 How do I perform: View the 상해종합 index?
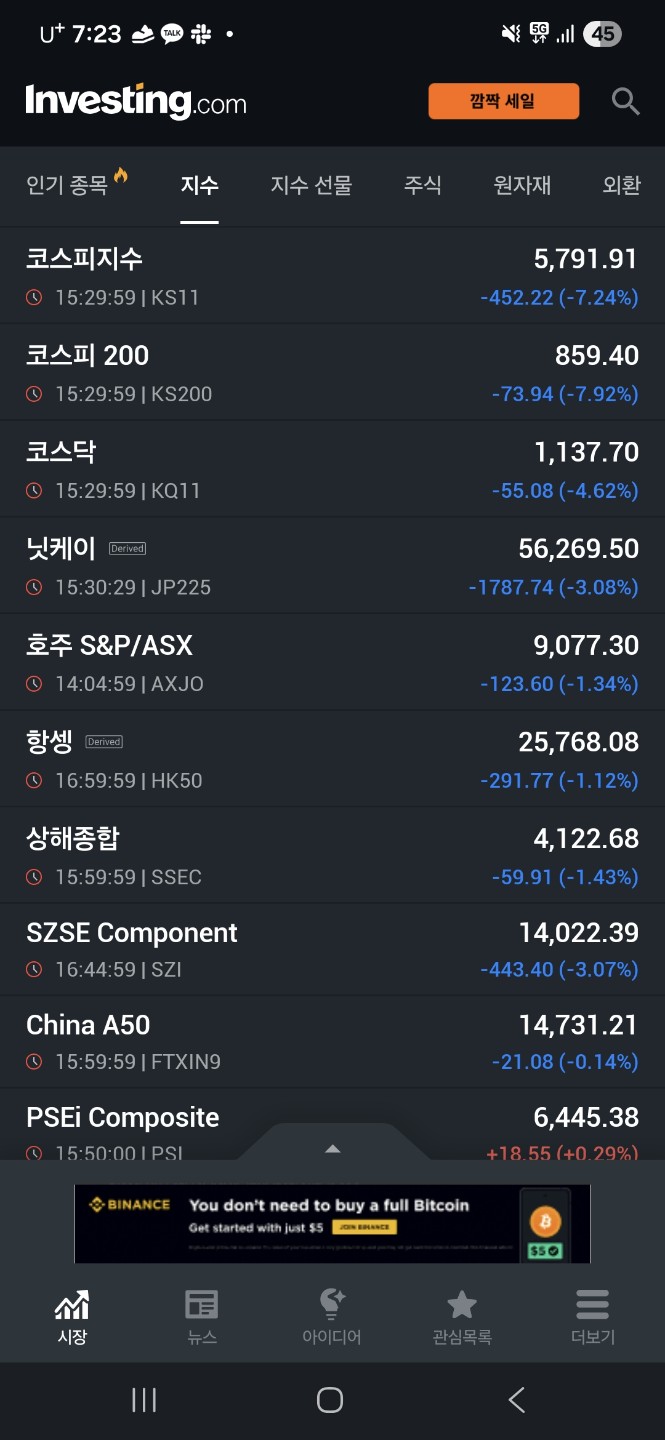332,855
